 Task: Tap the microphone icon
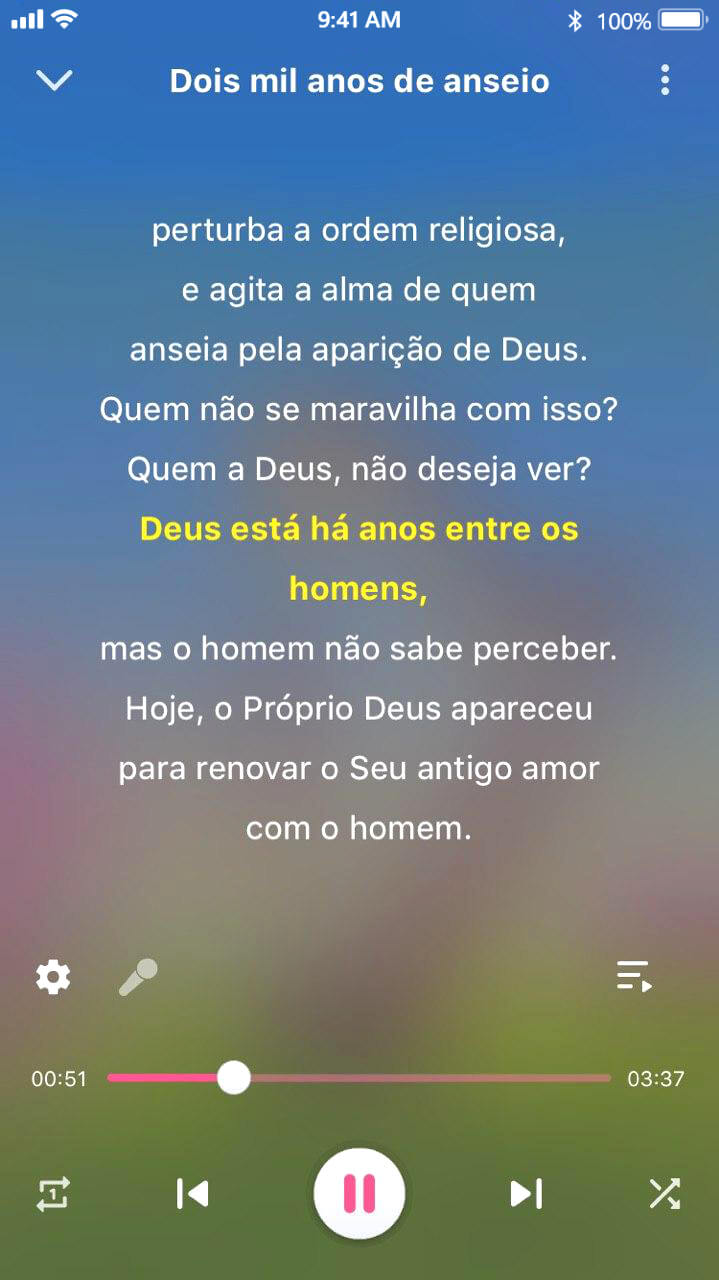(x=138, y=976)
